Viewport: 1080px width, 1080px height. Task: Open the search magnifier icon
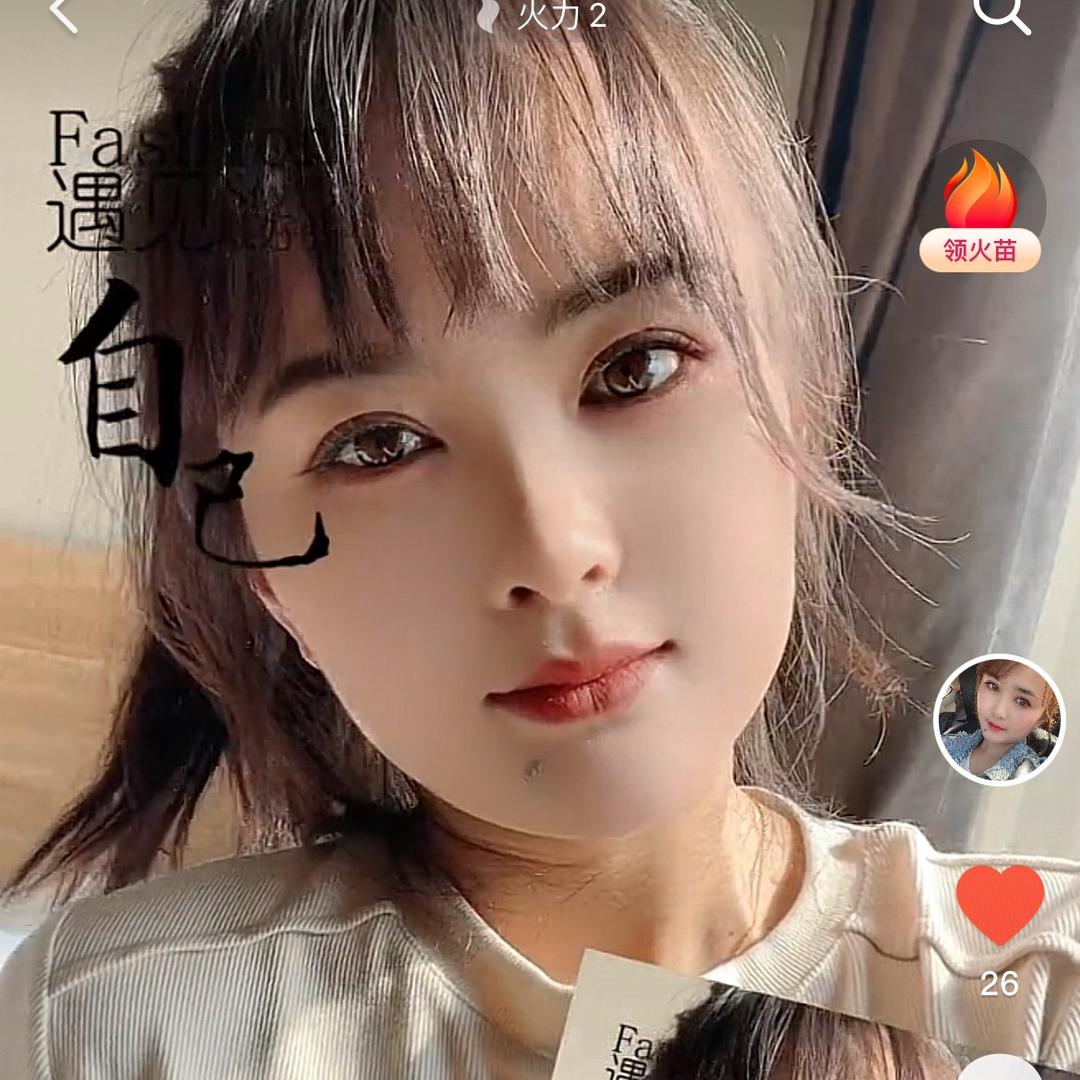(1000, 12)
